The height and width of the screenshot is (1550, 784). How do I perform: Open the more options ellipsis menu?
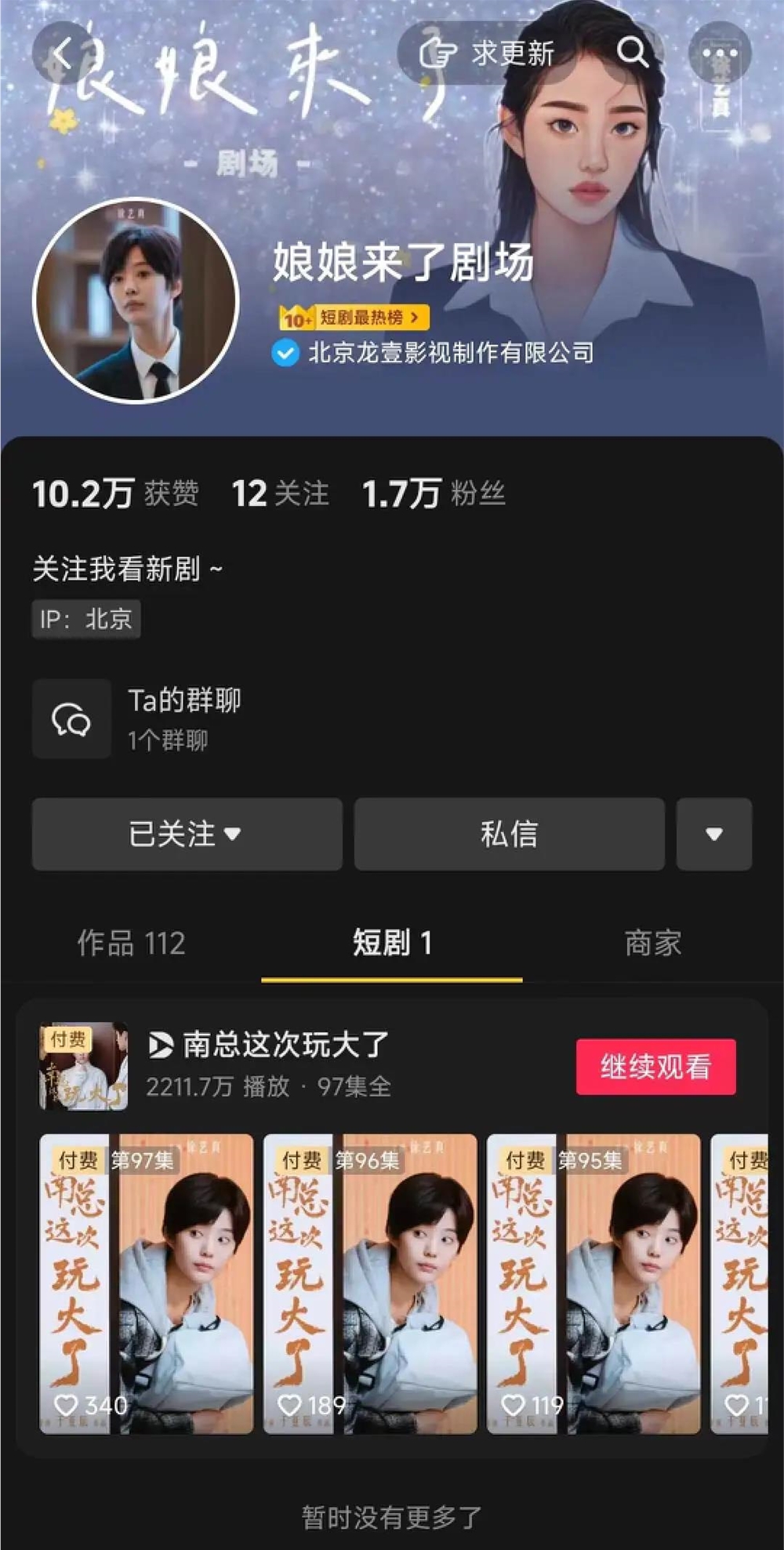tap(719, 53)
